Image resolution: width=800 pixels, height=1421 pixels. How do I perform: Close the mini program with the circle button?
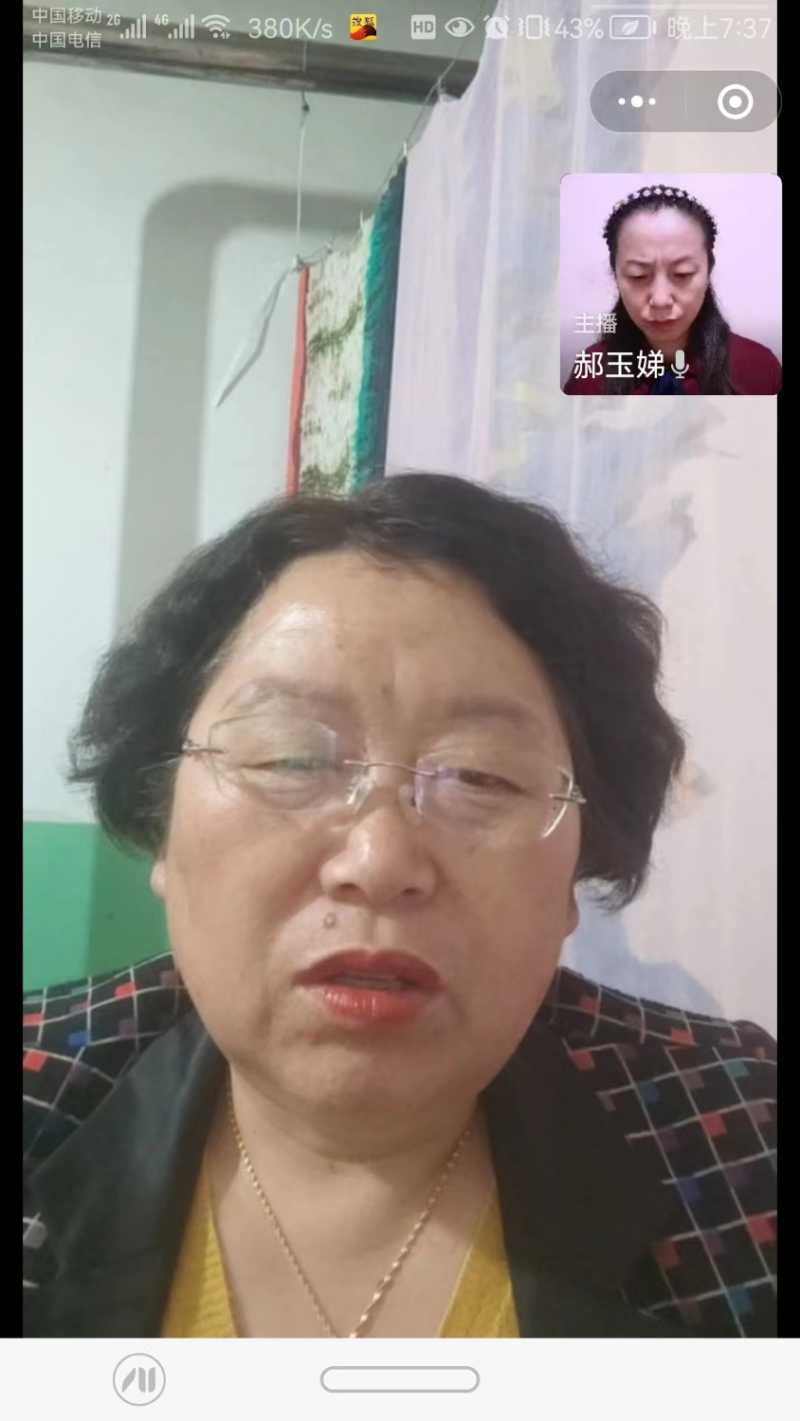(x=735, y=101)
